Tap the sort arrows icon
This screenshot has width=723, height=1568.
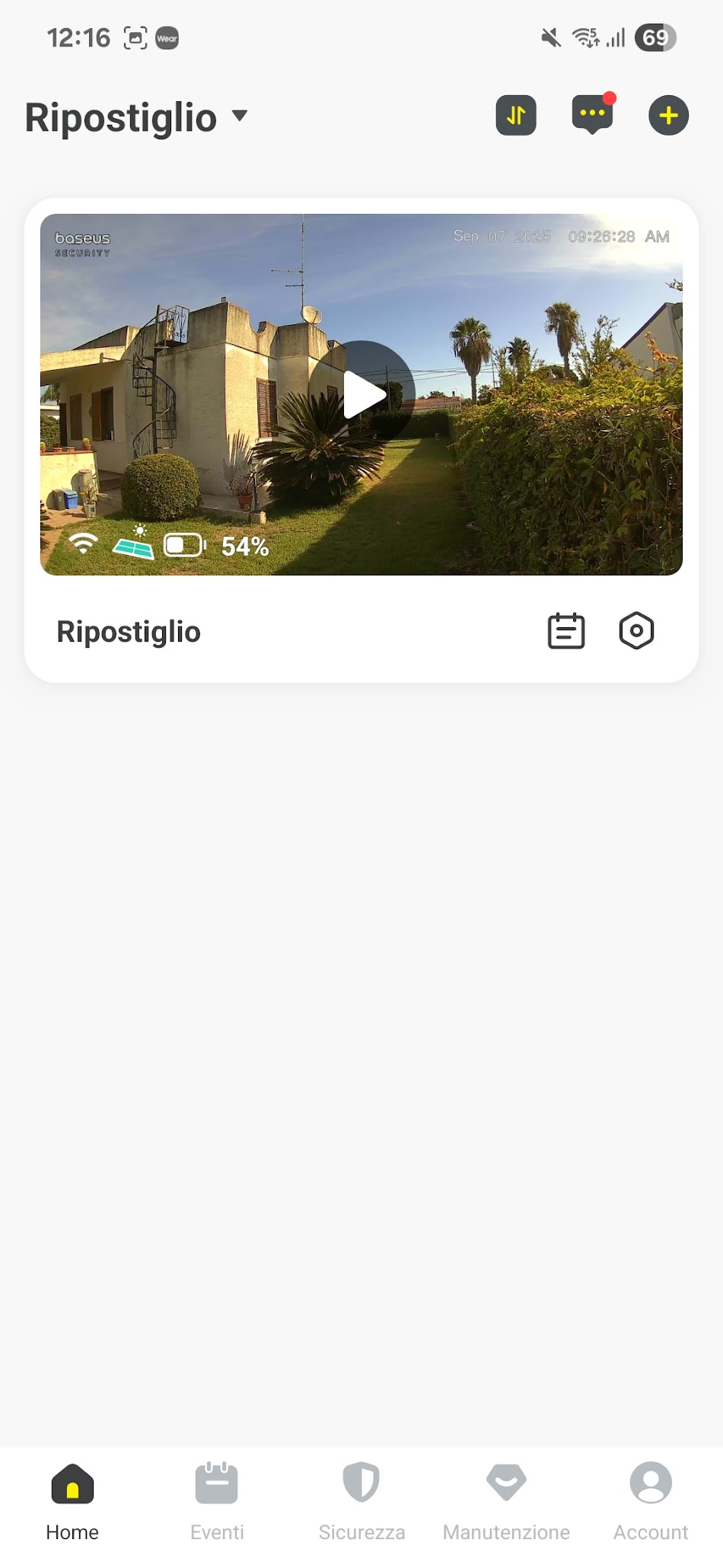click(515, 115)
